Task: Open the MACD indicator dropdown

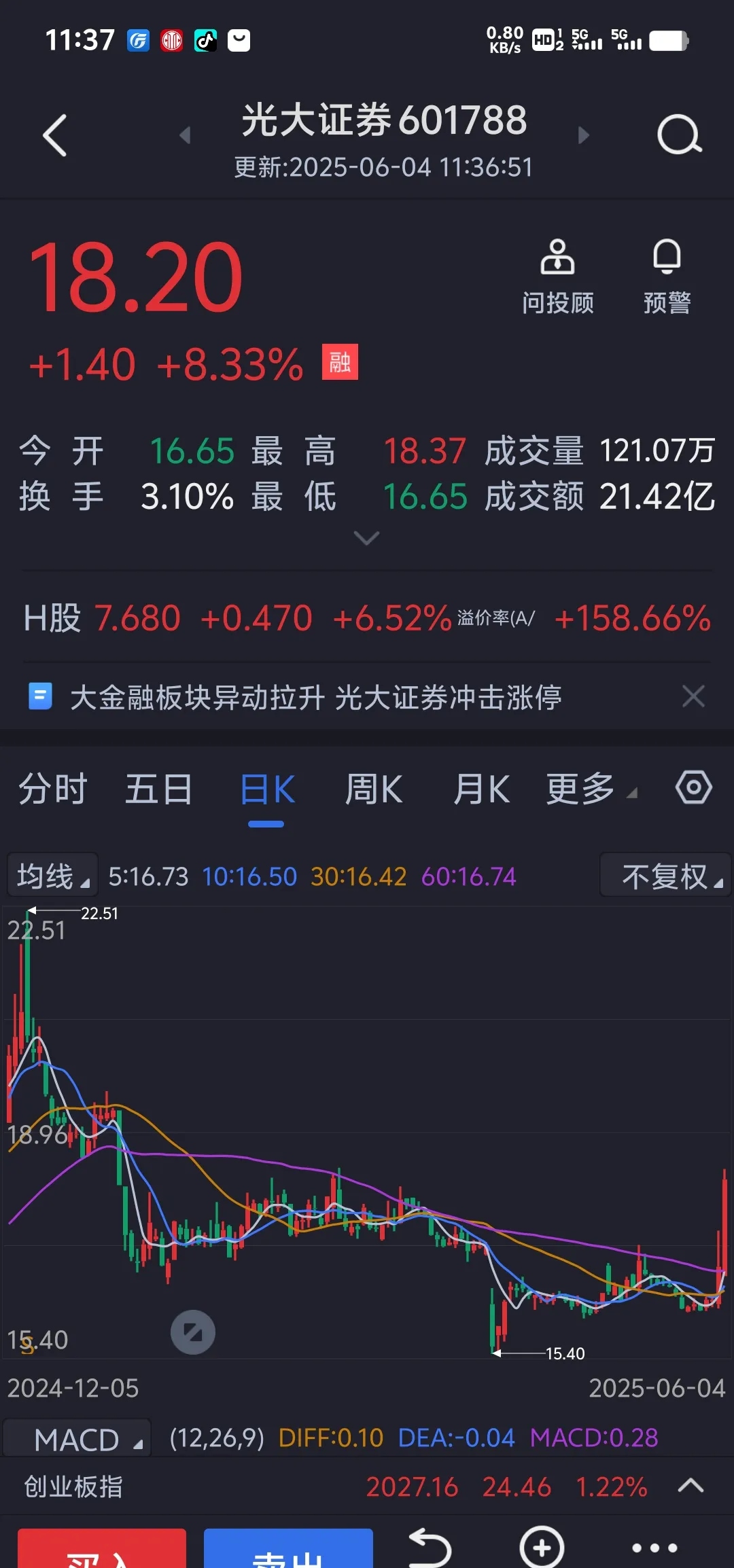Action: point(76,1438)
